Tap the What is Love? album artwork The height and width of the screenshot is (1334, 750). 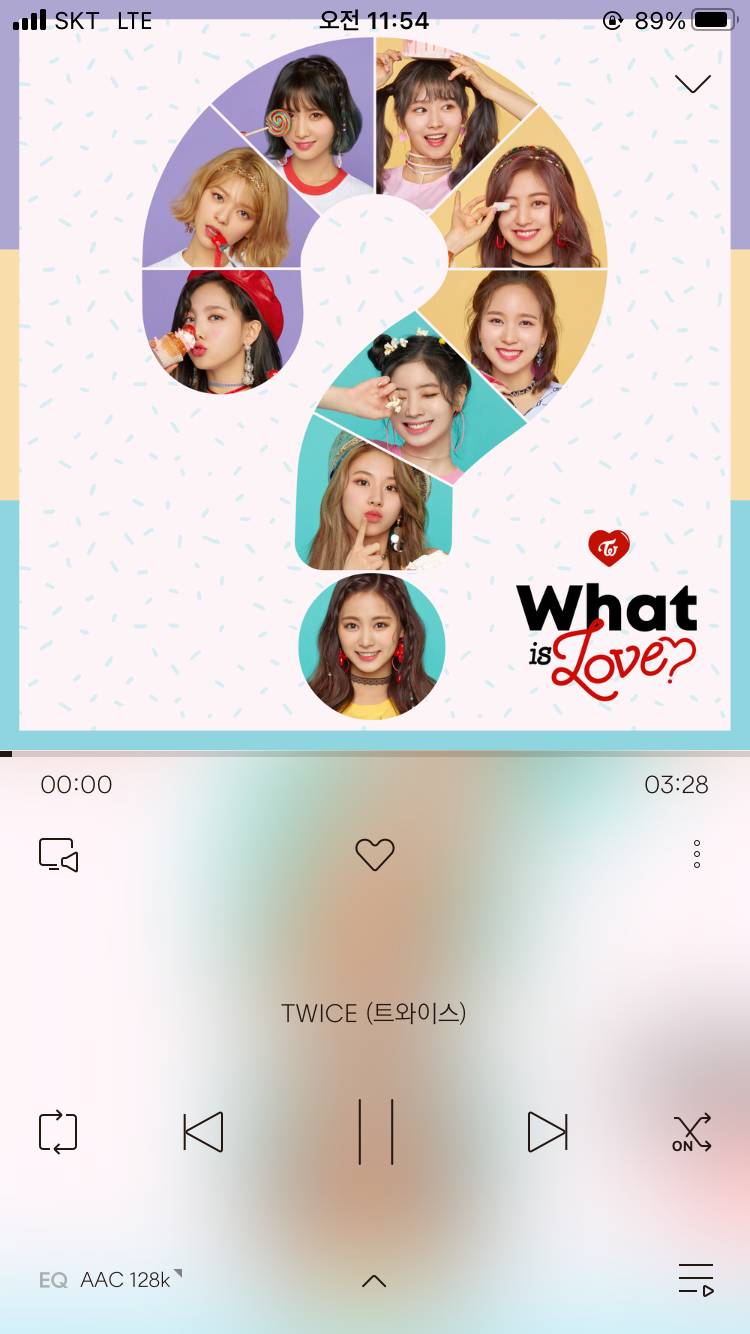tap(375, 390)
